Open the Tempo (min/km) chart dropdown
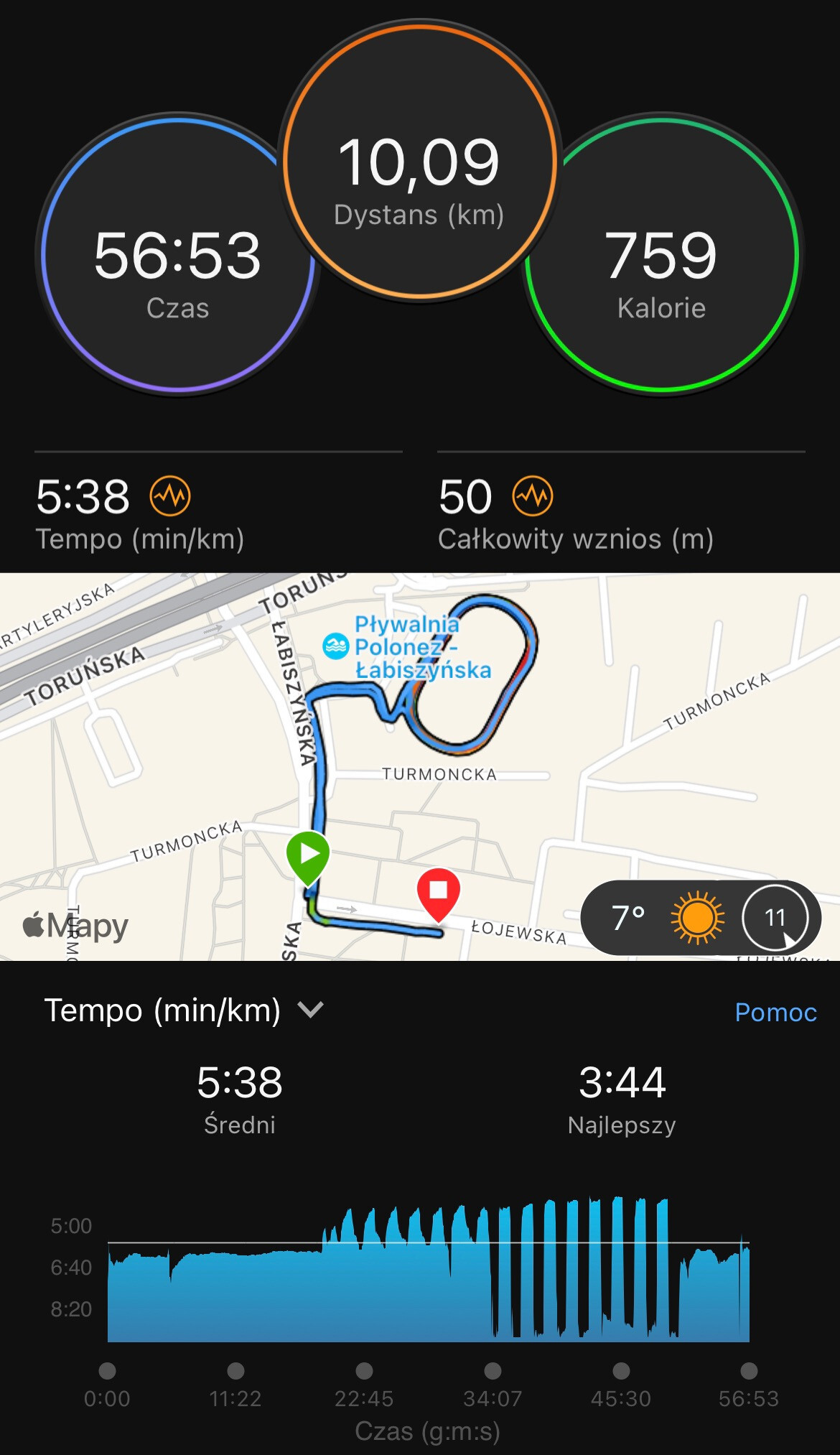Image resolution: width=840 pixels, height=1455 pixels. click(184, 1010)
